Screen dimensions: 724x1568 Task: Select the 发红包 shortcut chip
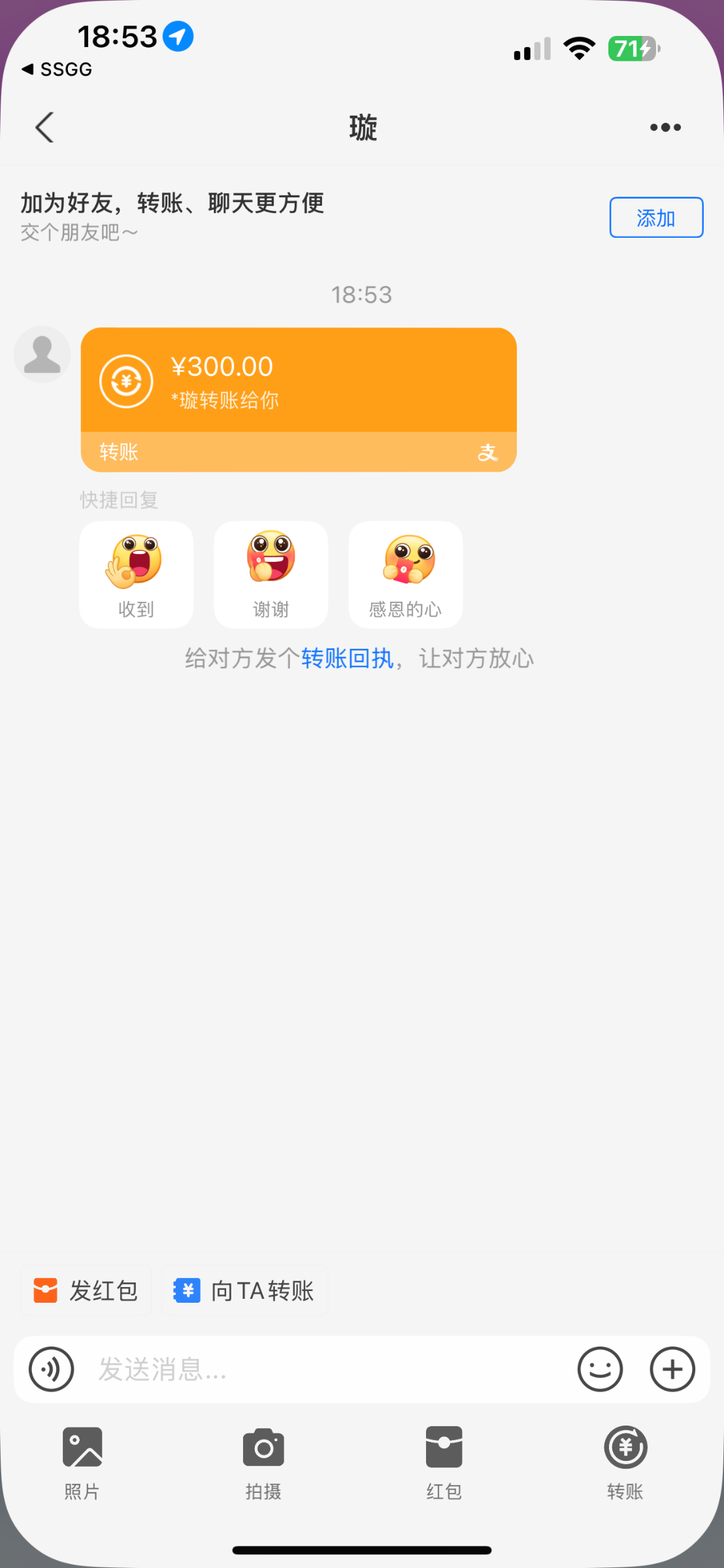pyautogui.click(x=86, y=1290)
